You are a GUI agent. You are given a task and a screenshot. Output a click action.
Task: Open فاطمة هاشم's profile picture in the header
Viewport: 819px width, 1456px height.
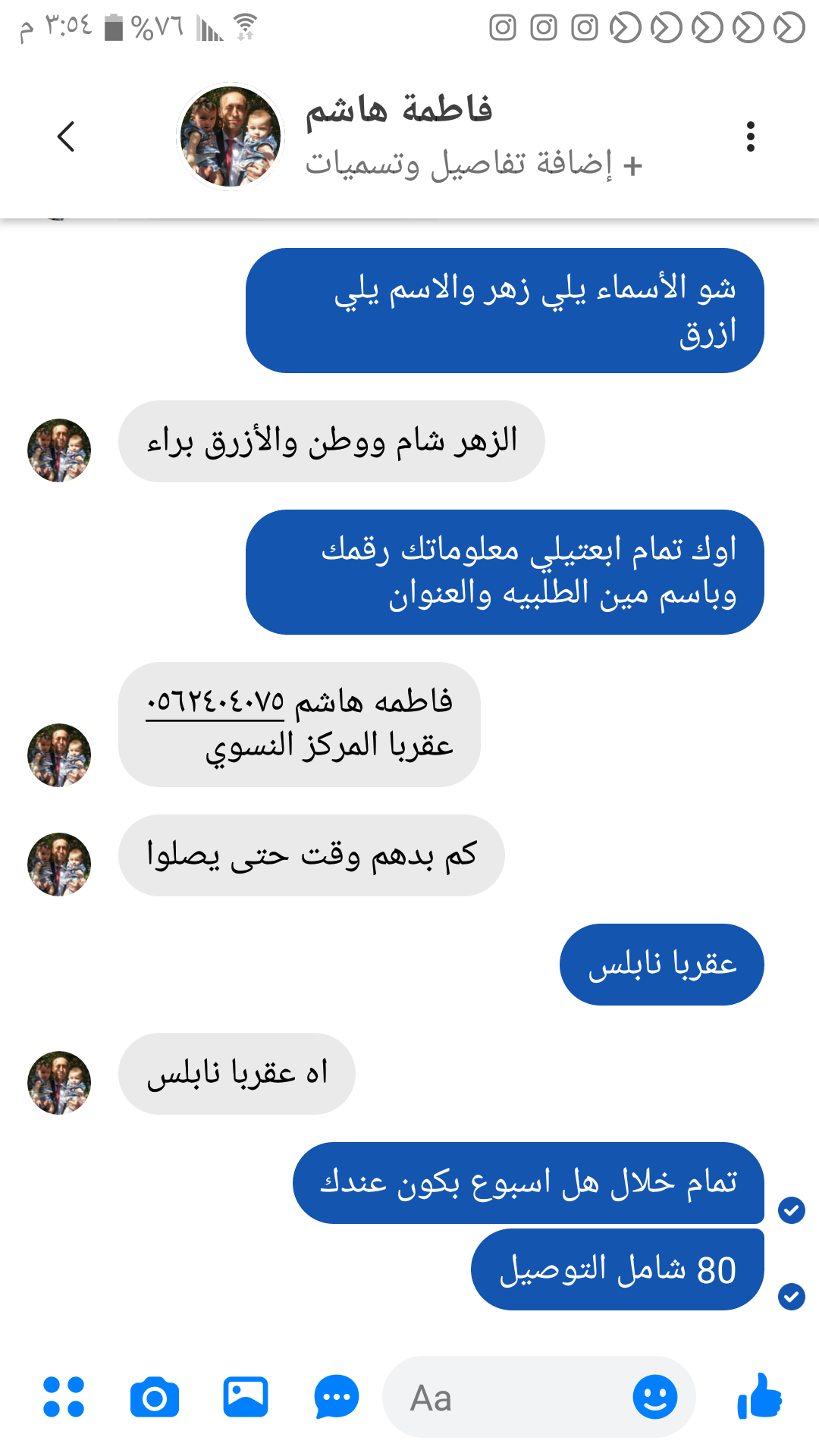(x=230, y=136)
